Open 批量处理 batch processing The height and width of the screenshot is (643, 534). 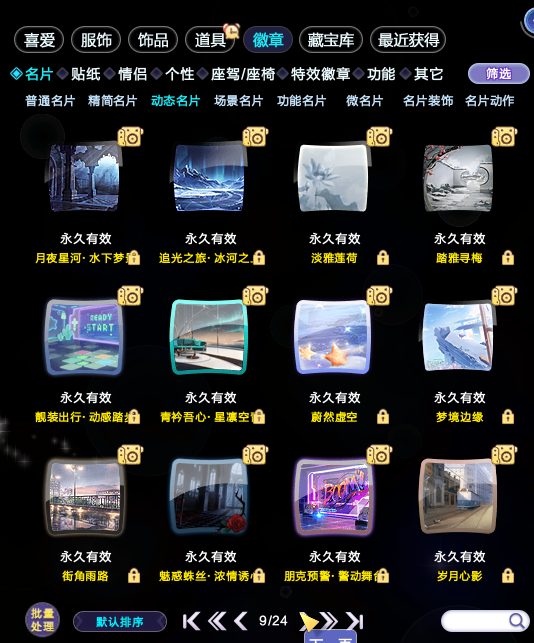42,620
